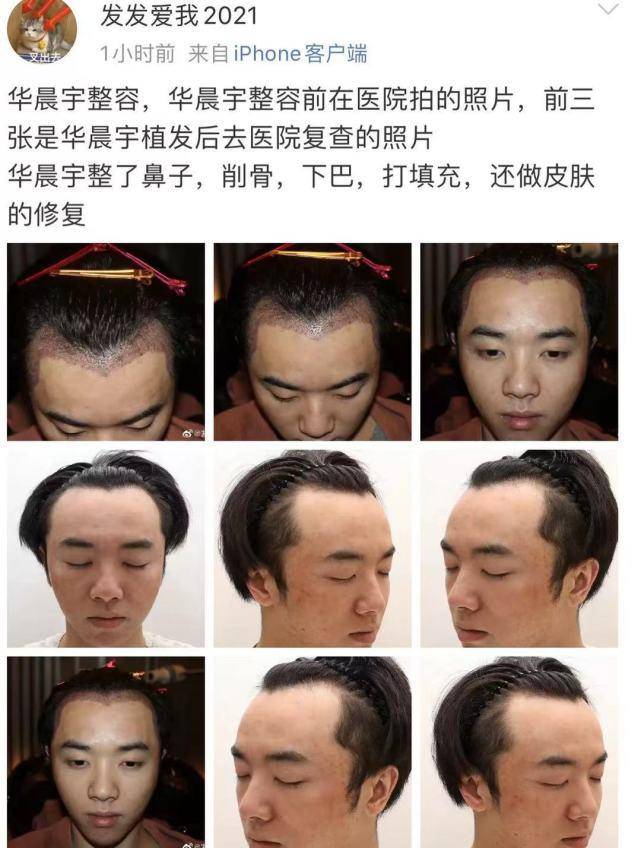
Task: Expand the post options chevron
Action: click(x=607, y=10)
